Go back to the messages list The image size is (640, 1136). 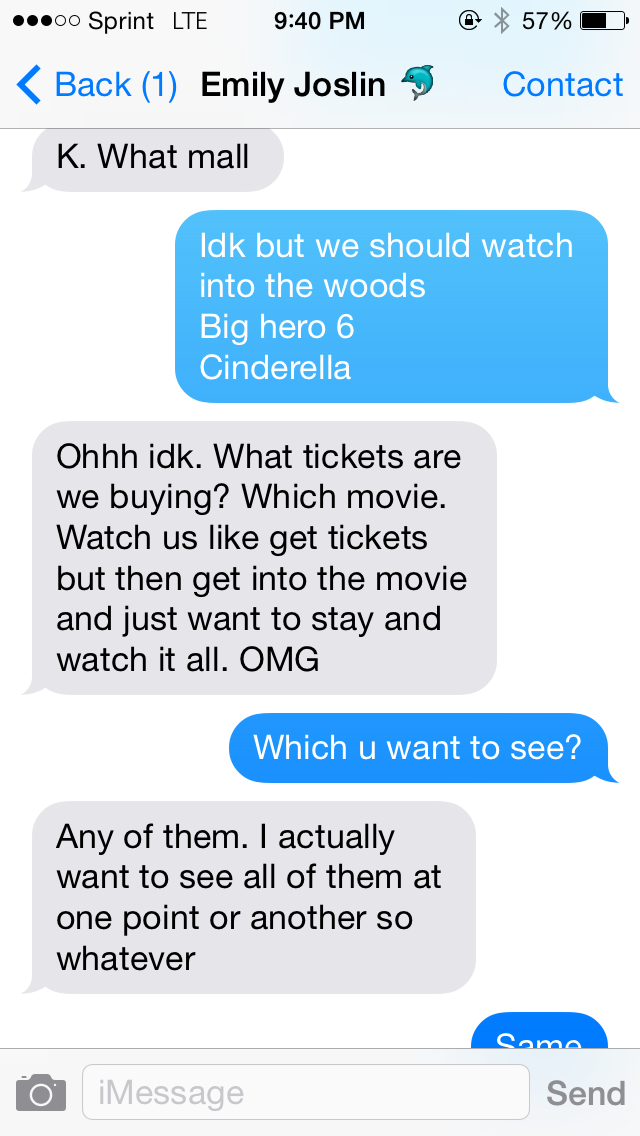coord(96,85)
